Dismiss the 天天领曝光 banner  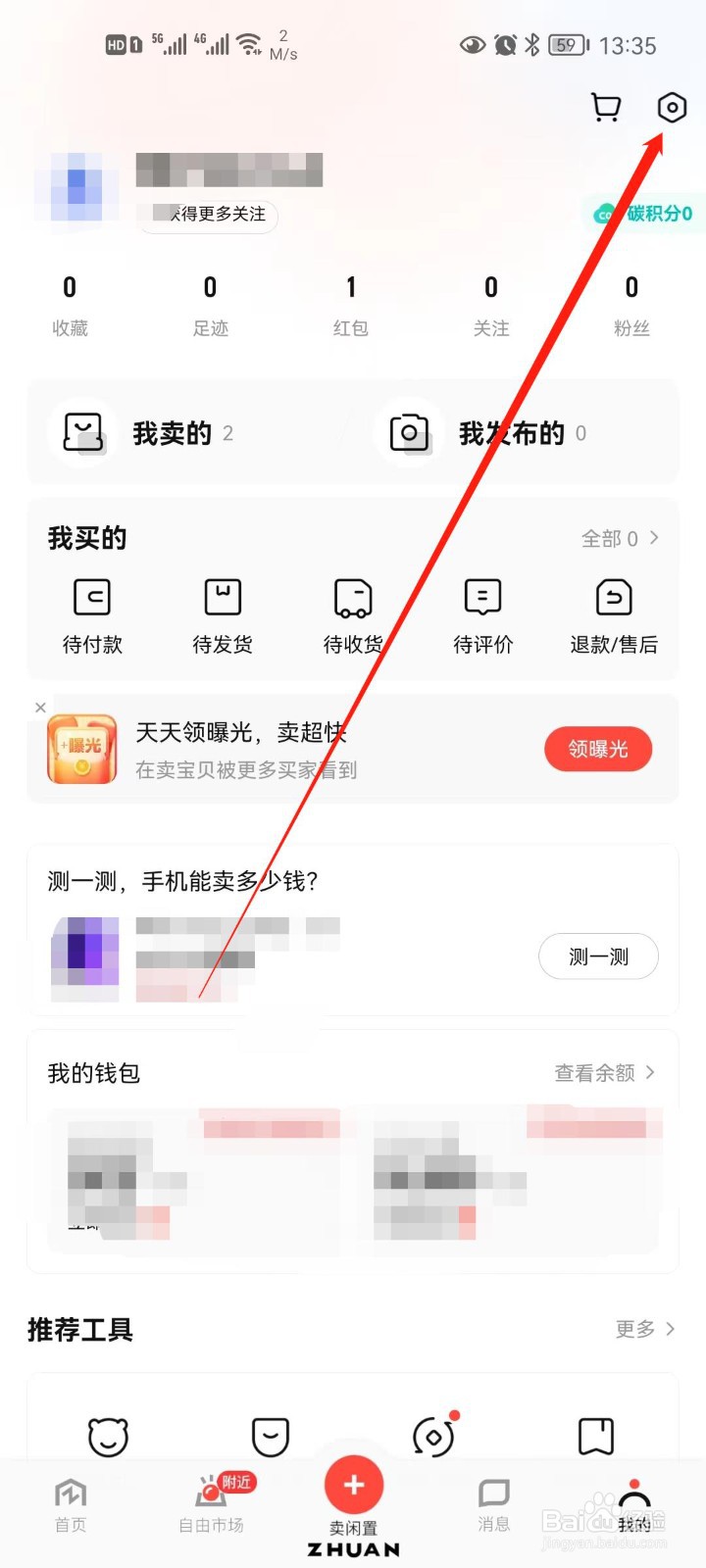click(x=40, y=707)
